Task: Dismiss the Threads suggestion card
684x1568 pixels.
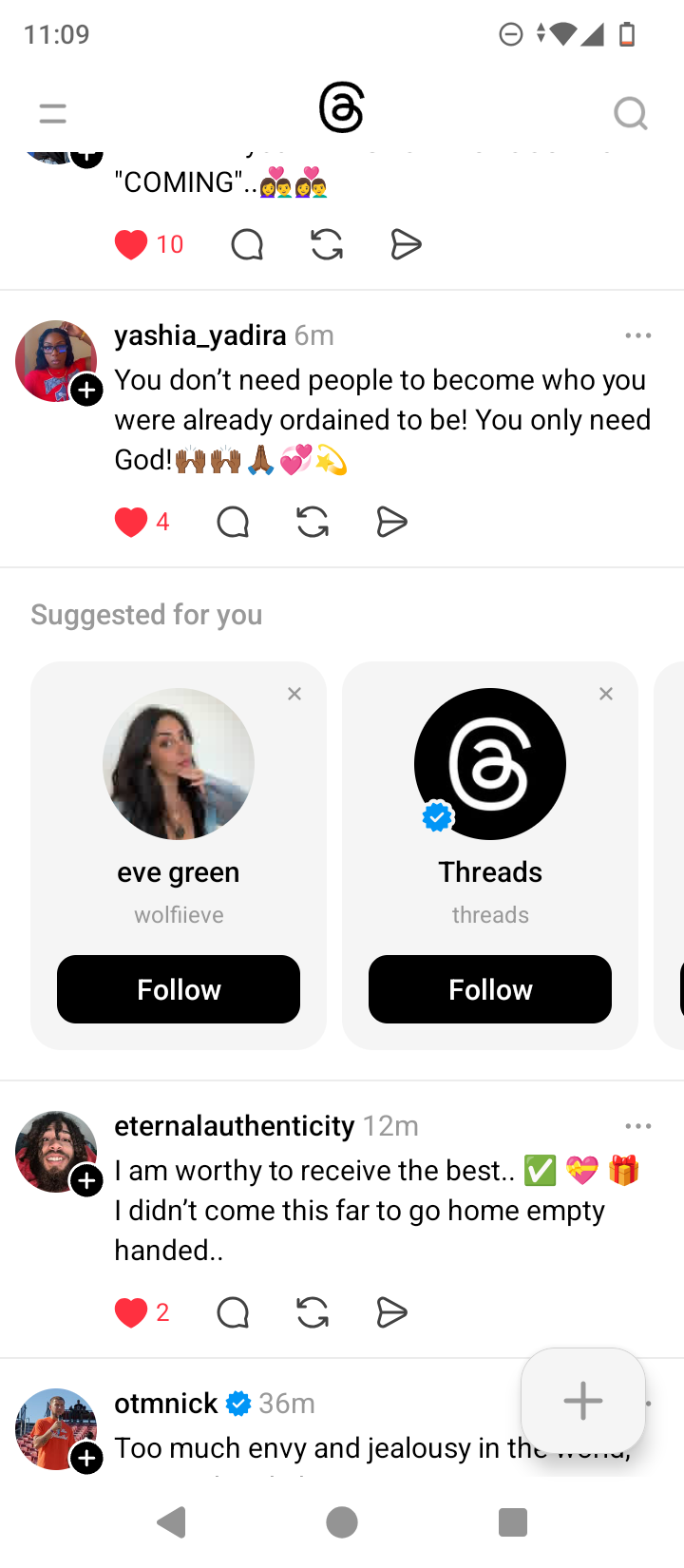Action: pos(606,694)
